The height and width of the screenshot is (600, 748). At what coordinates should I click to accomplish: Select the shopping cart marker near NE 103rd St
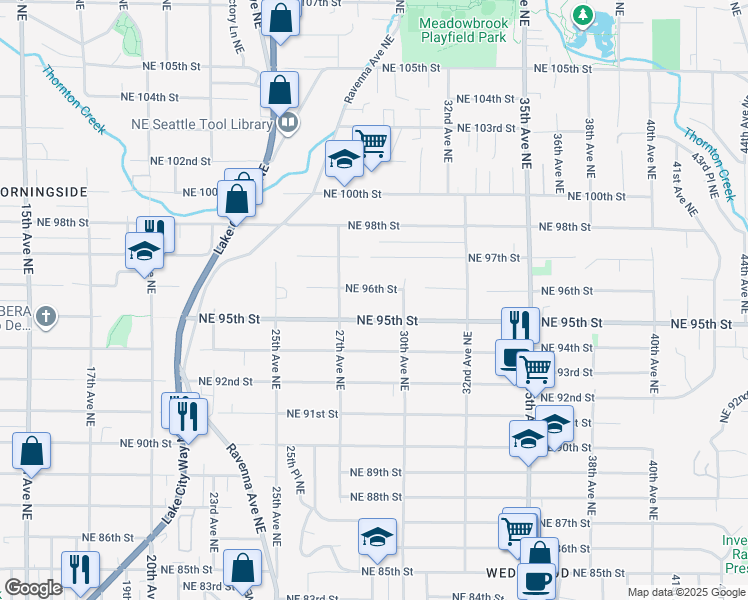click(374, 143)
